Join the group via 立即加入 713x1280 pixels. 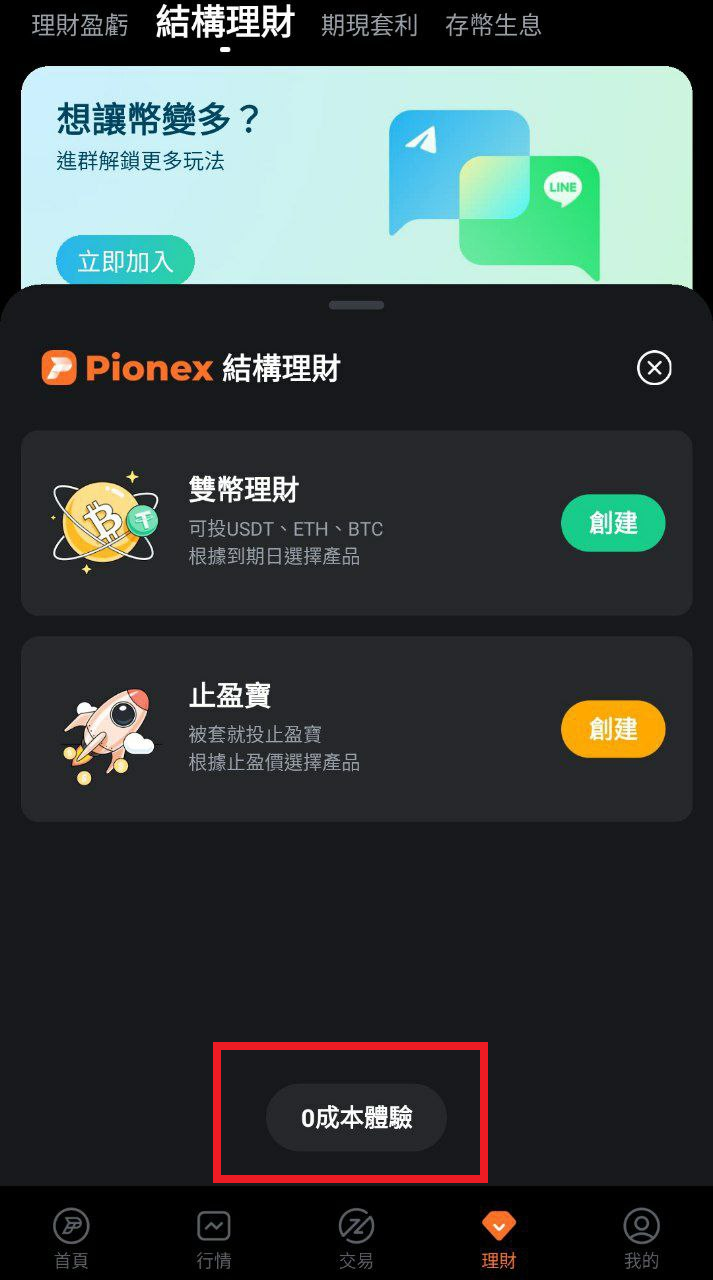point(125,262)
